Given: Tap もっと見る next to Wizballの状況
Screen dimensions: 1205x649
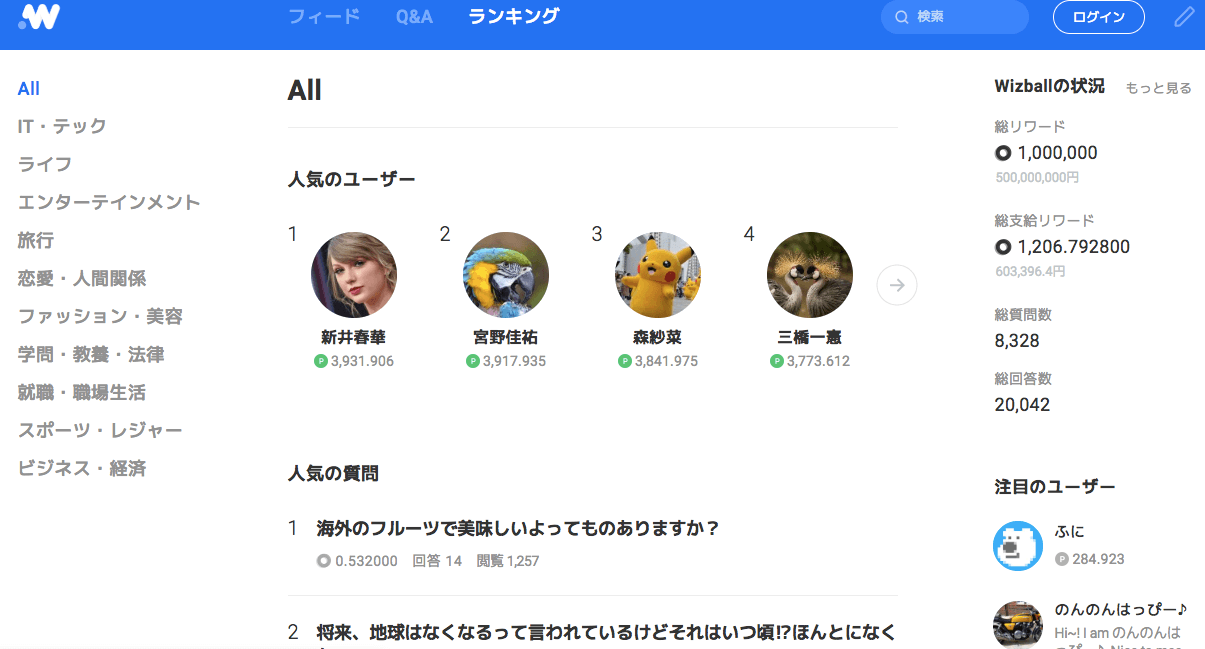Looking at the screenshot, I should (1158, 88).
